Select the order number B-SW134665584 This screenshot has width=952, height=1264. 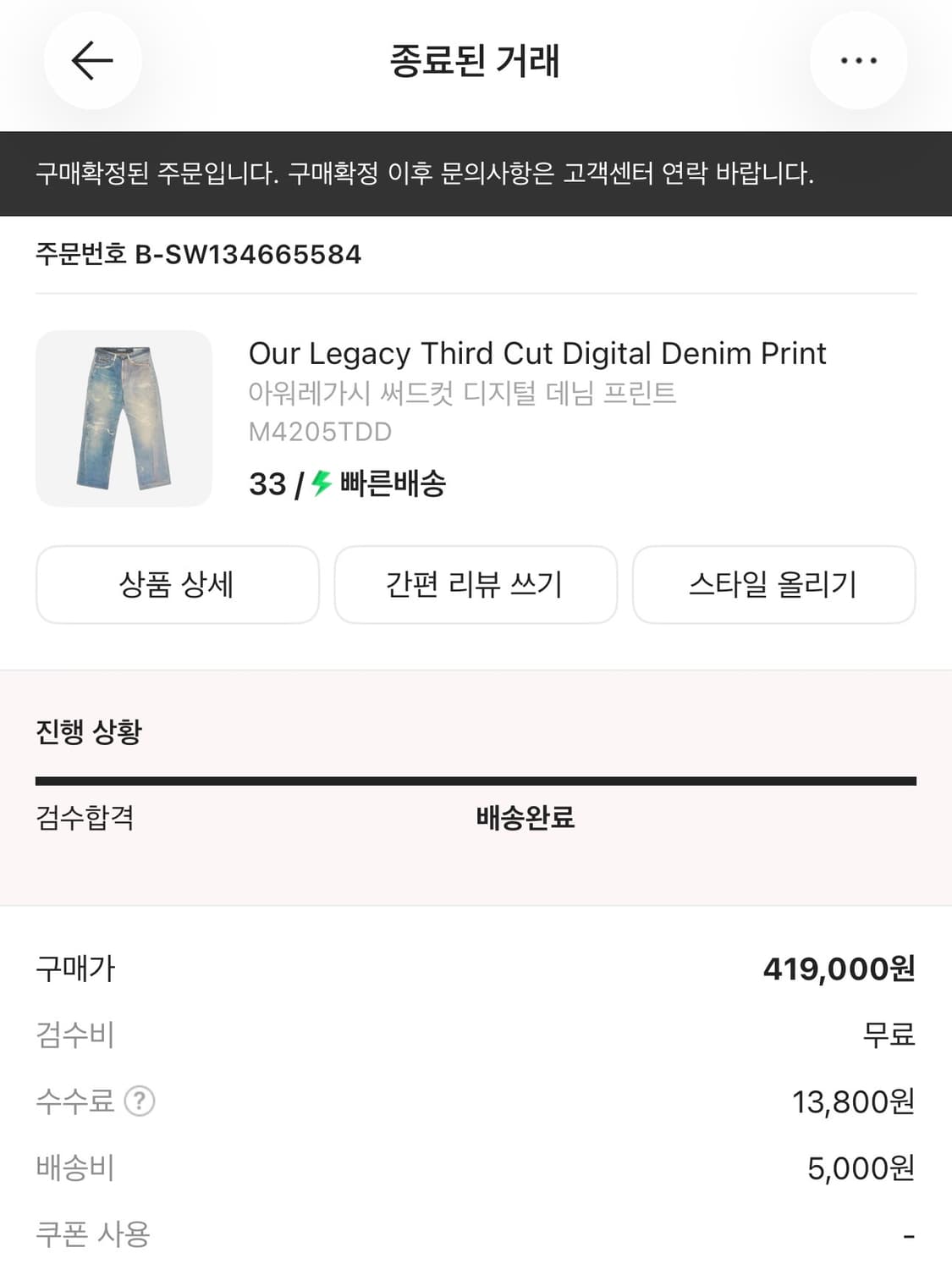click(198, 252)
